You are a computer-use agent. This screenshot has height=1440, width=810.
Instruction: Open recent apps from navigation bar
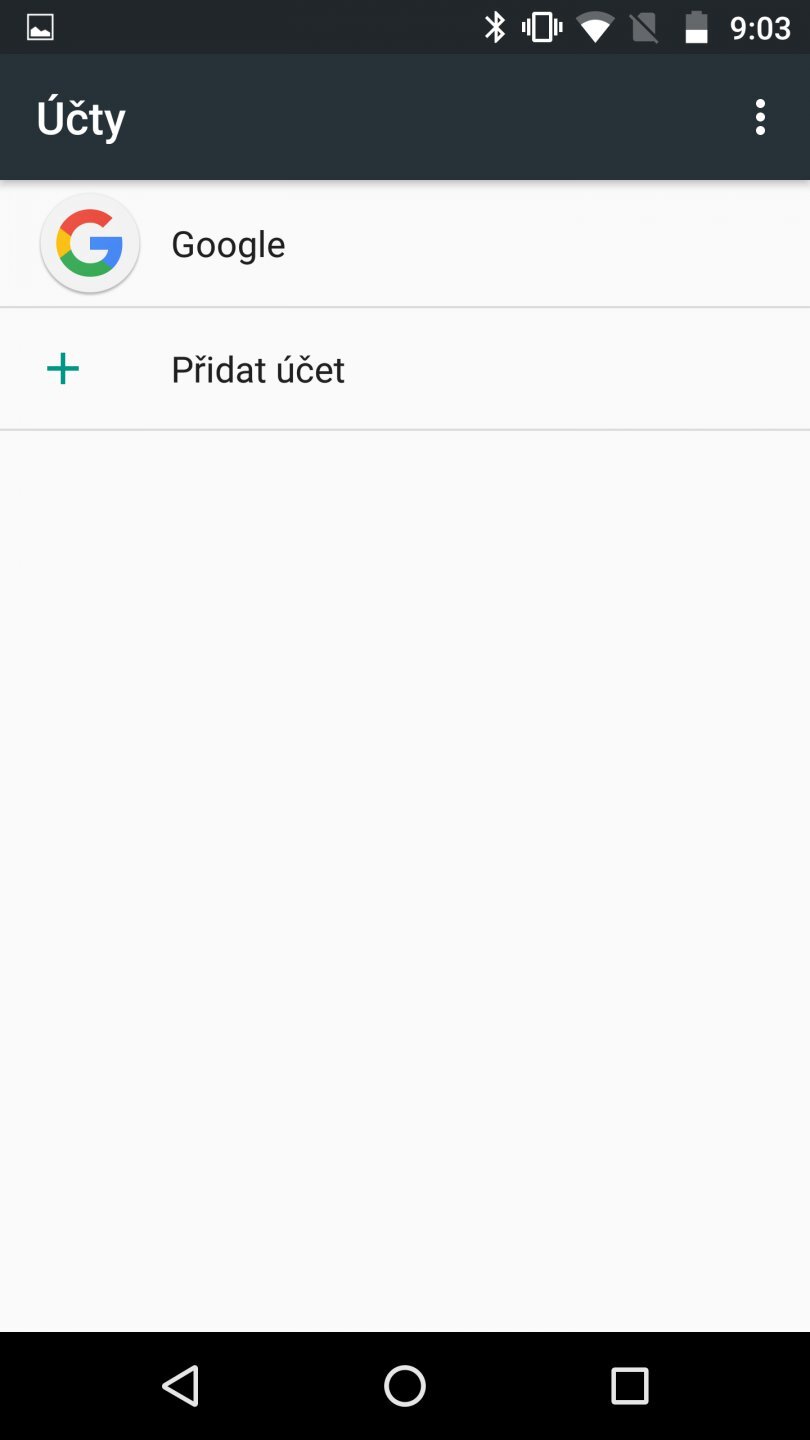click(629, 1386)
